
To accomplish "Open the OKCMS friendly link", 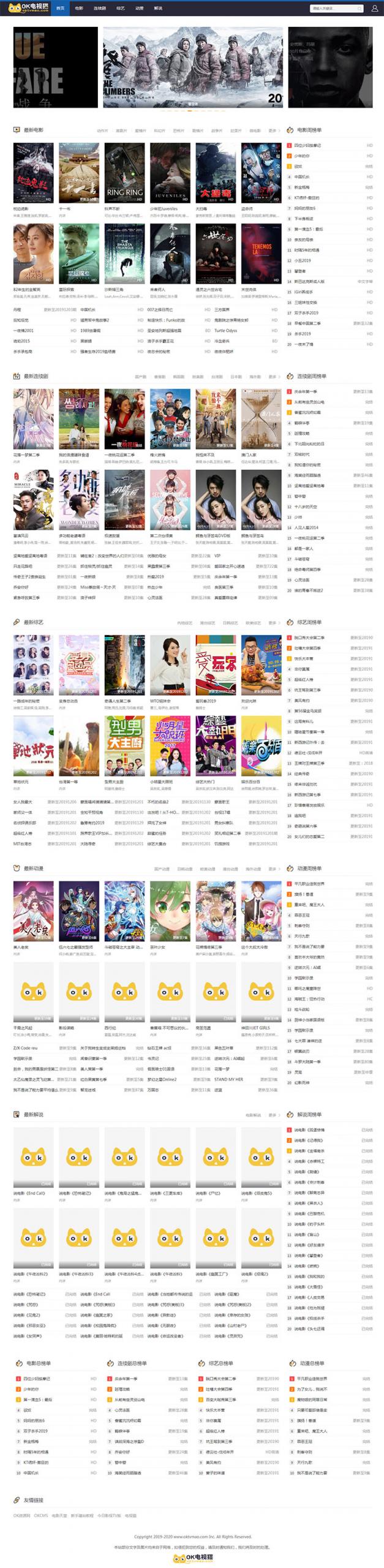I will pos(41,1515).
